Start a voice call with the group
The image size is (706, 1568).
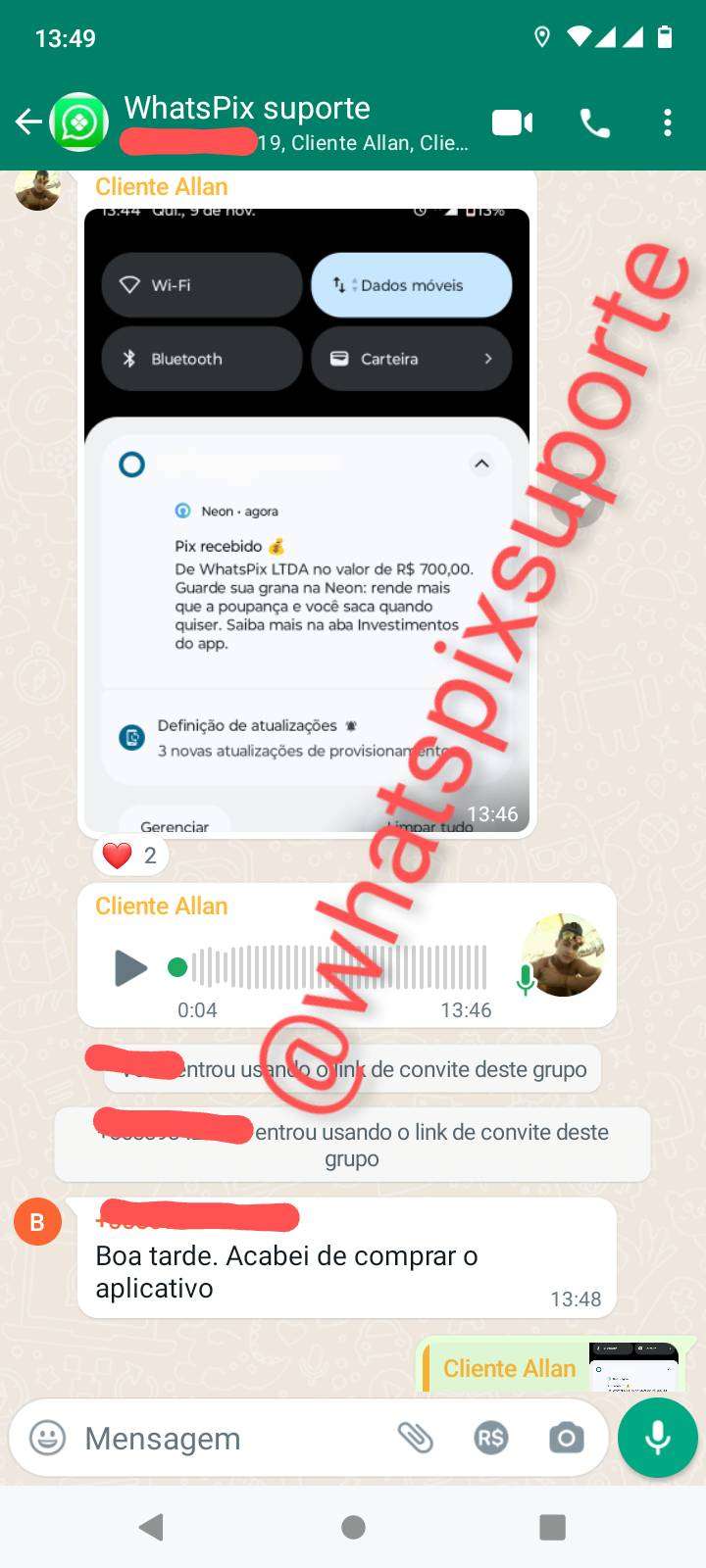[x=594, y=122]
